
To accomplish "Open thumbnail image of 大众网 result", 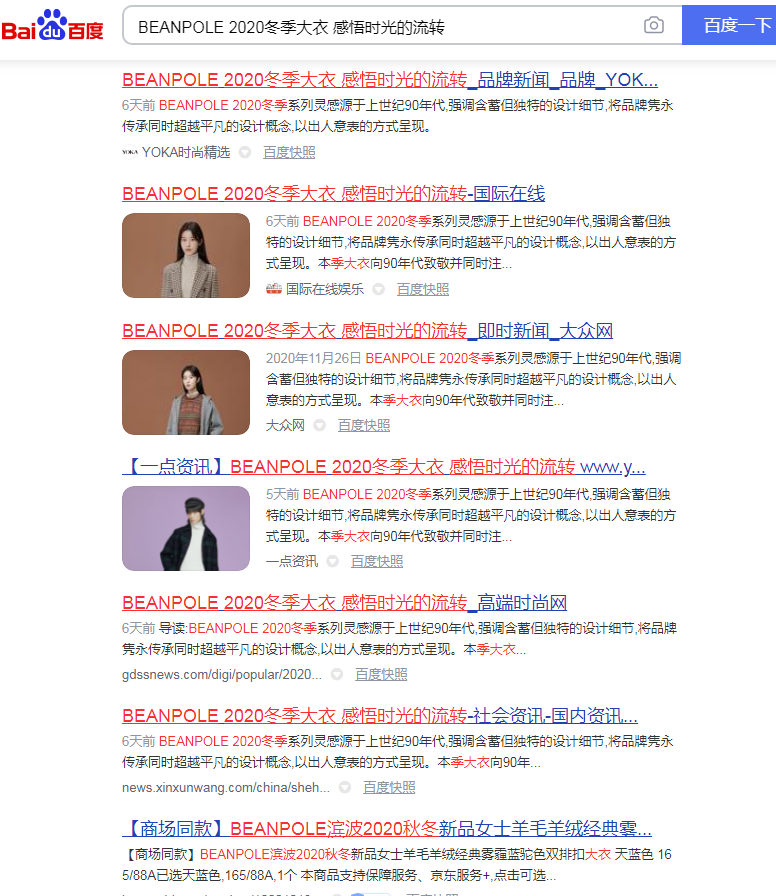I will (186, 392).
